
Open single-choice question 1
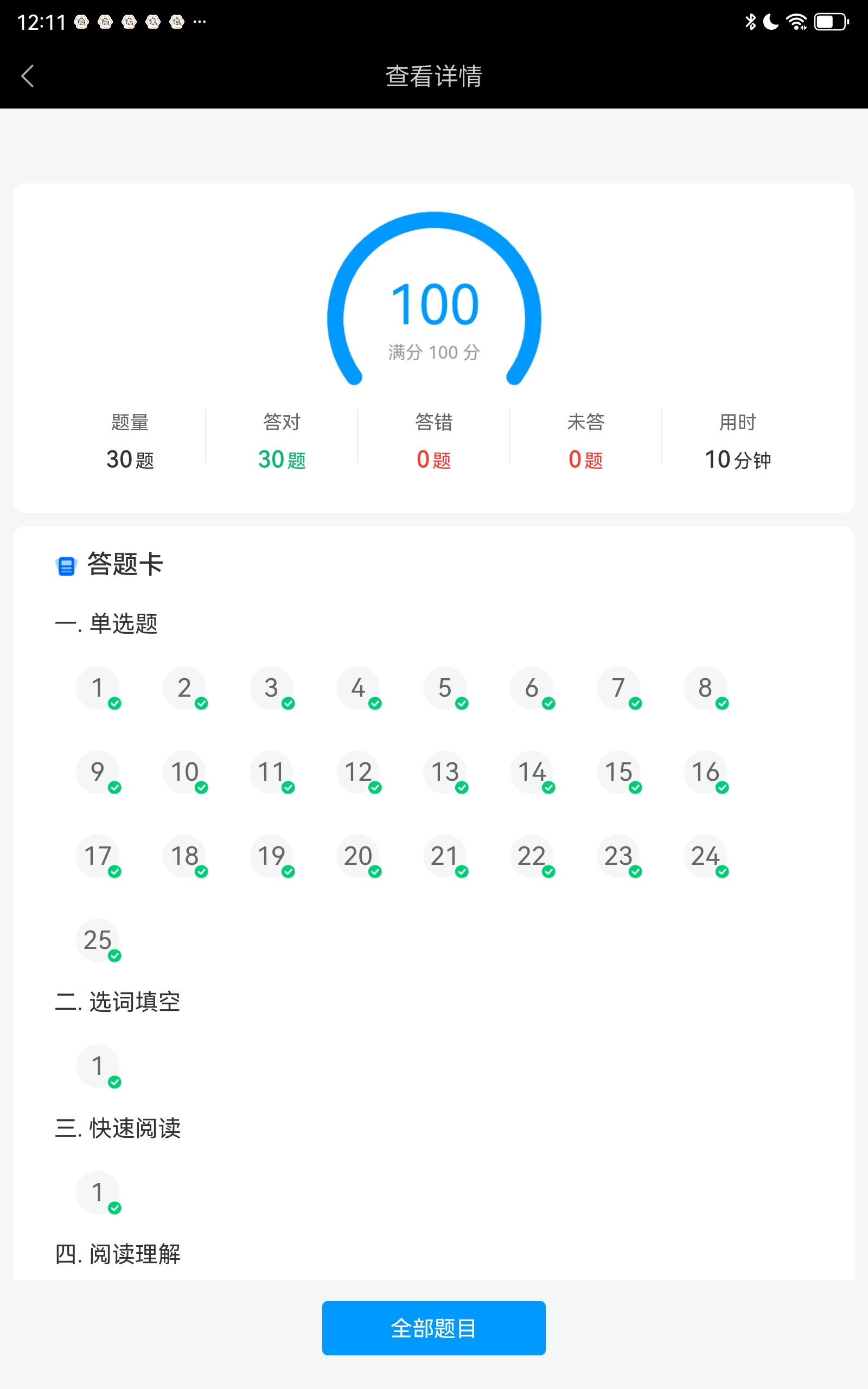pyautogui.click(x=98, y=687)
